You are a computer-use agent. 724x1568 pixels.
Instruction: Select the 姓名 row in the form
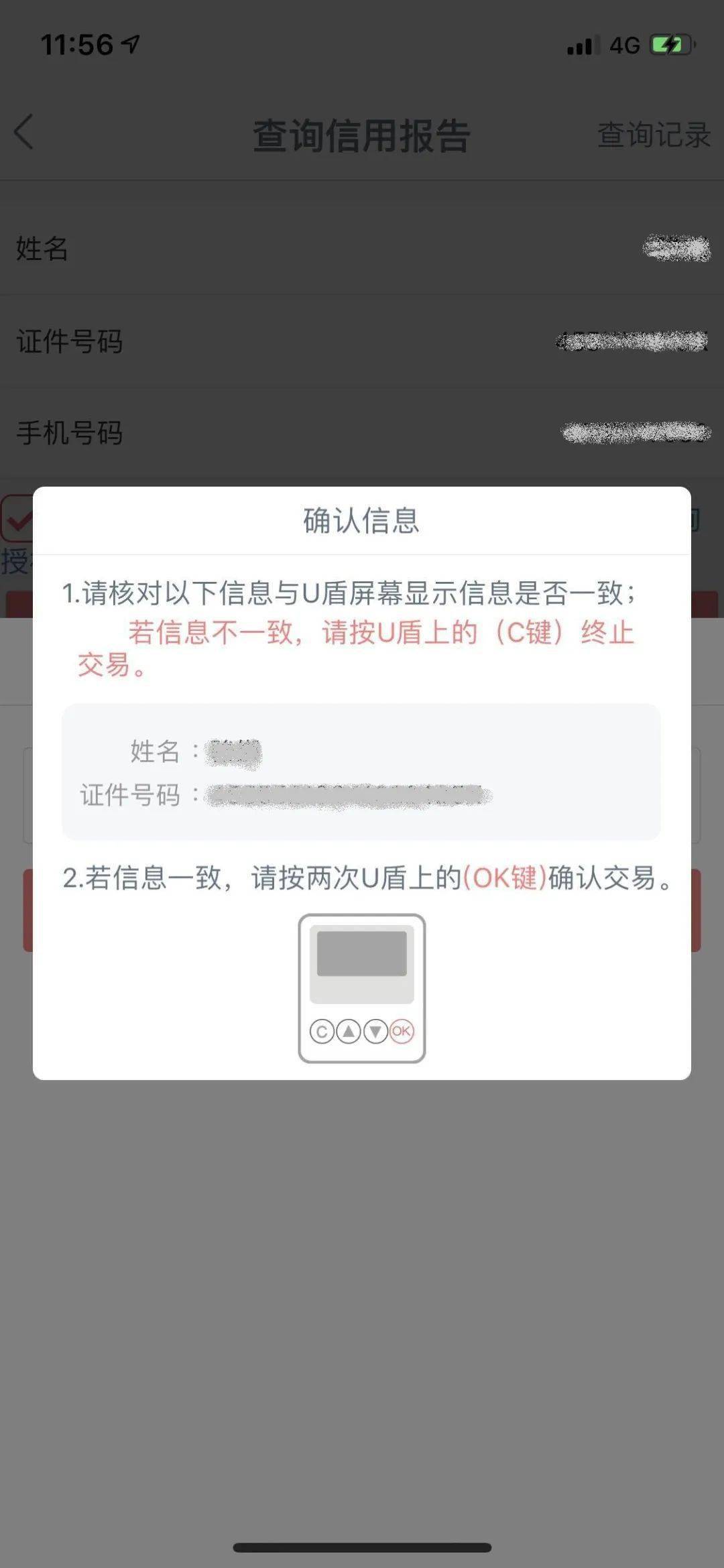pyautogui.click(x=362, y=250)
